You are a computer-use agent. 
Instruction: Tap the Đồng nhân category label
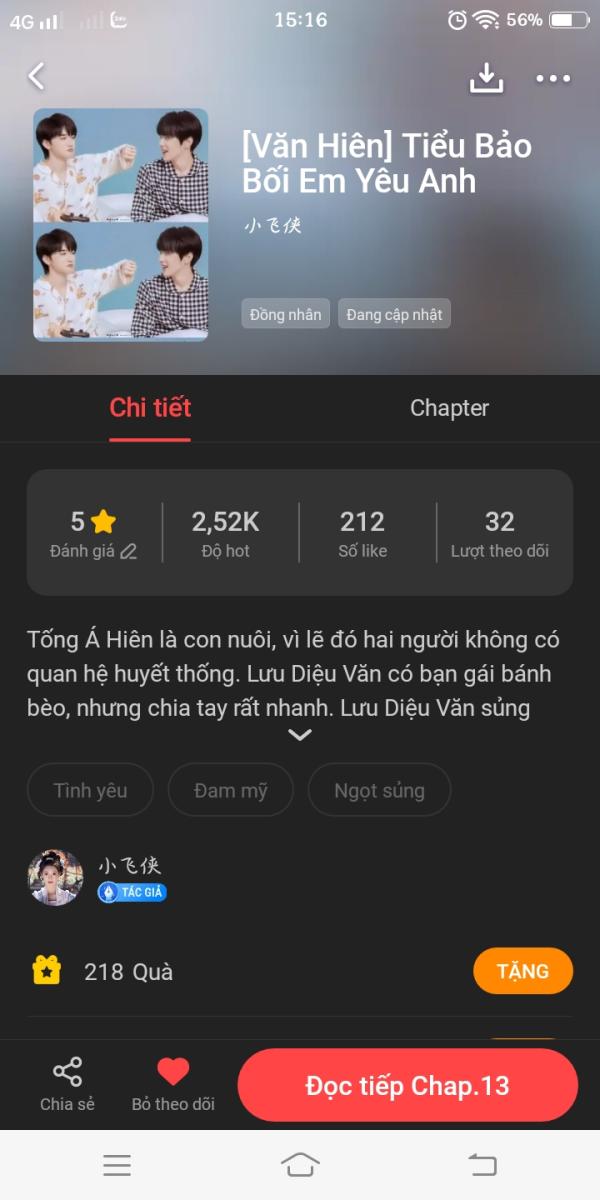click(286, 314)
